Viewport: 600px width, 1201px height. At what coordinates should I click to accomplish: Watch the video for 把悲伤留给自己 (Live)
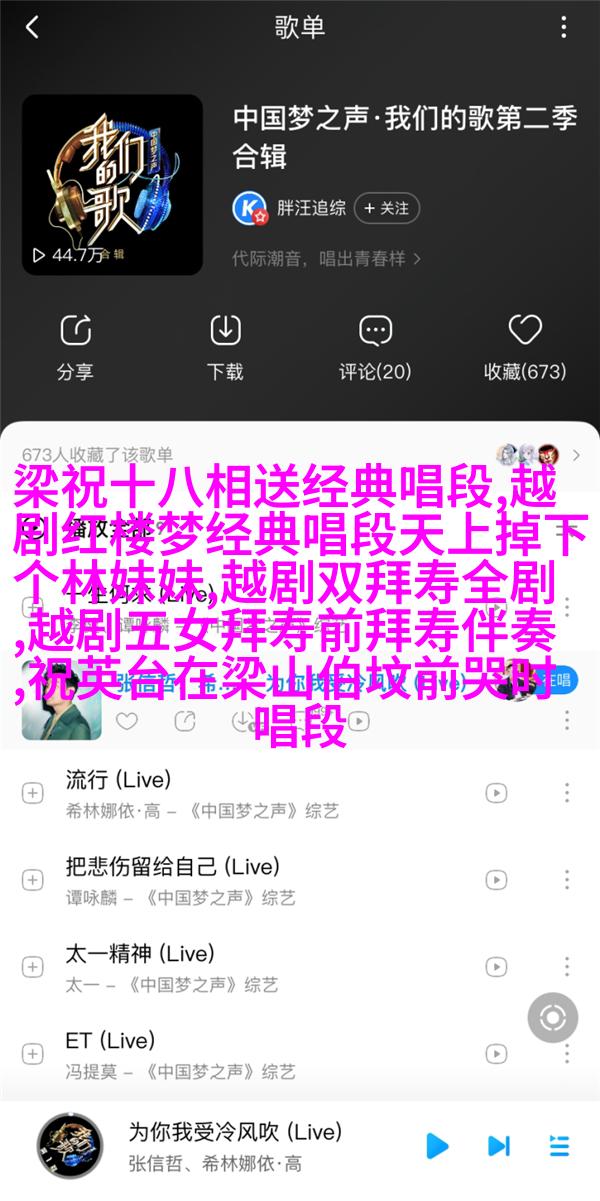(x=496, y=880)
